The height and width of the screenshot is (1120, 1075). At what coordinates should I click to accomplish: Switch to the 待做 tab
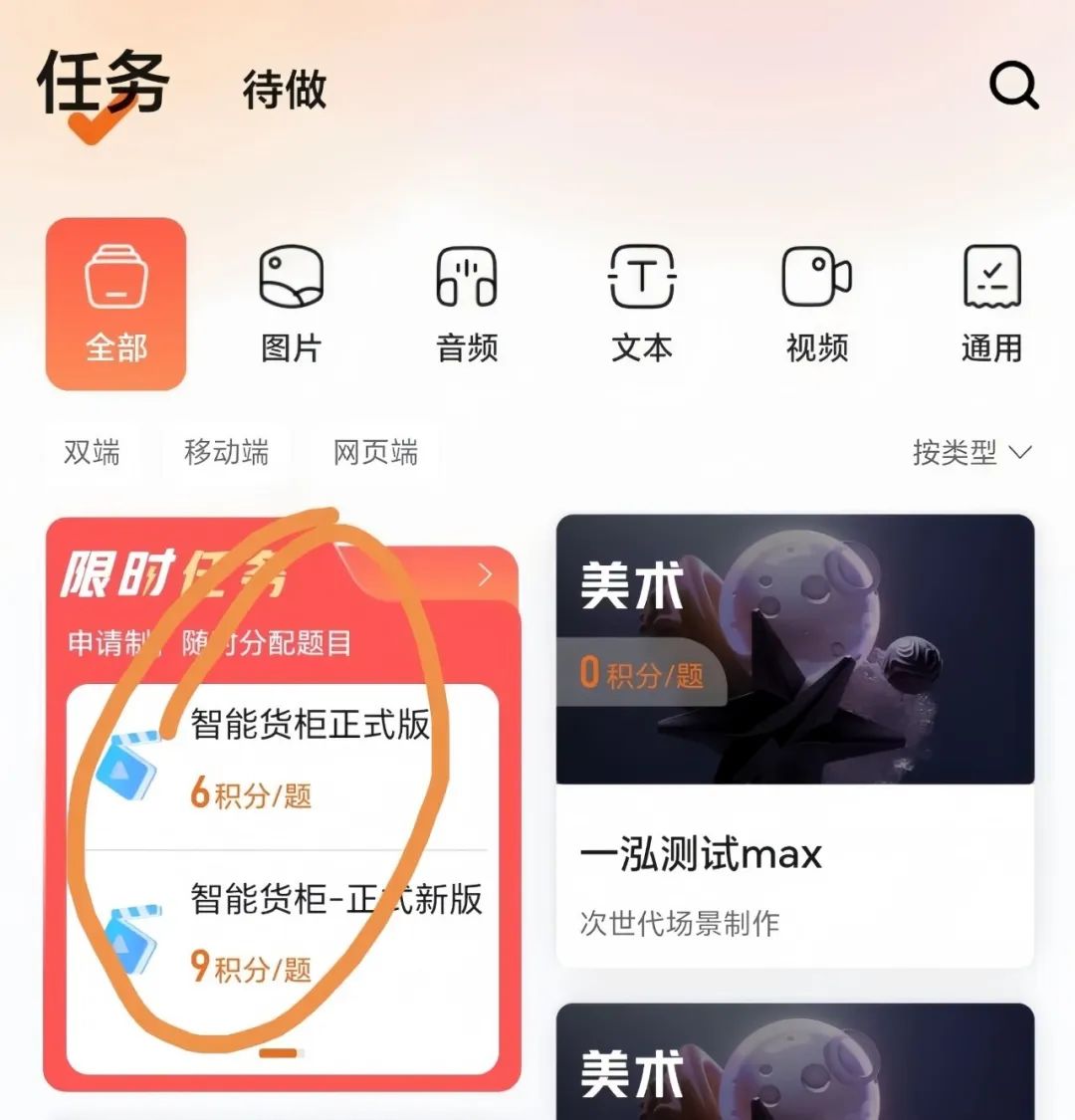285,91
